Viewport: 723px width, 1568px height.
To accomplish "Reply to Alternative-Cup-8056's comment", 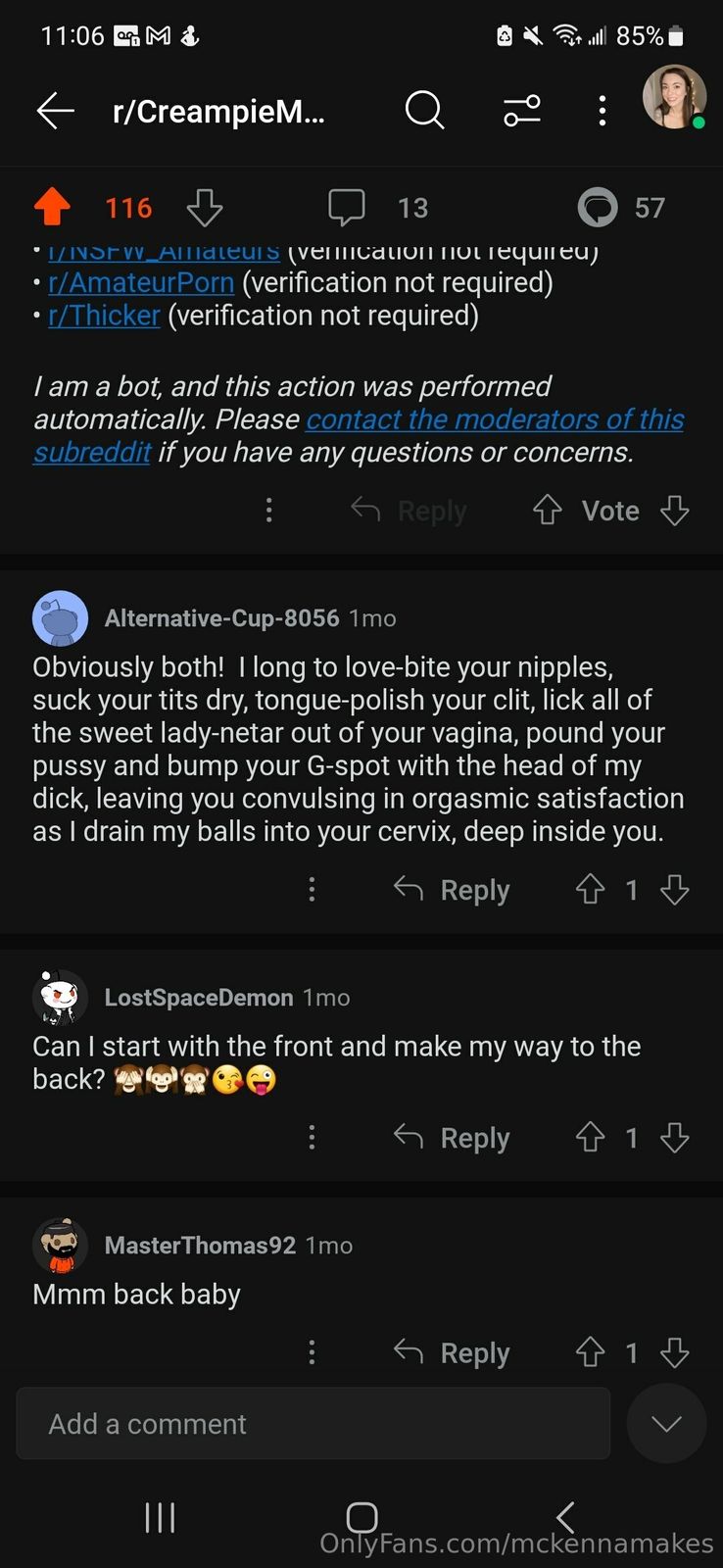I will click(x=453, y=890).
